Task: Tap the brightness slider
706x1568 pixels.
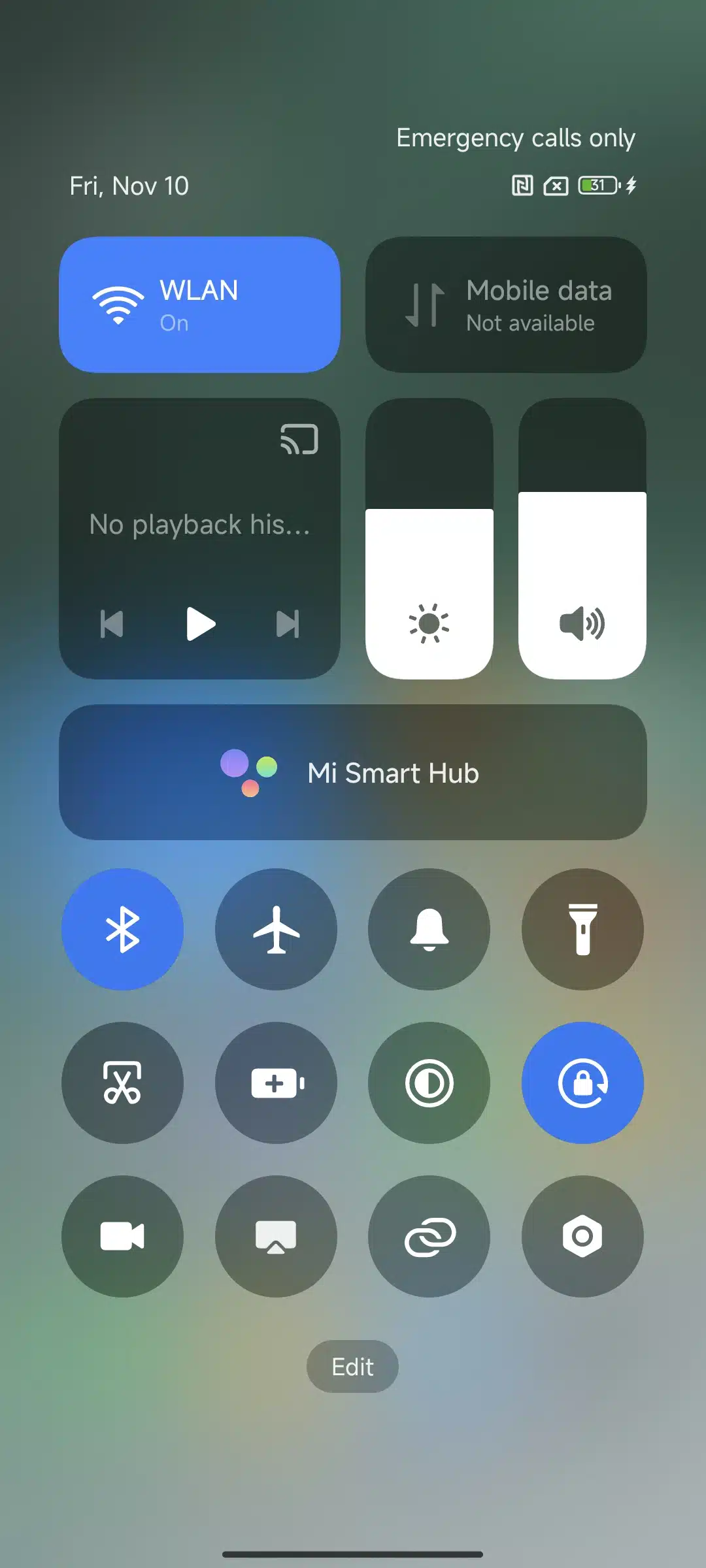Action: [429, 538]
